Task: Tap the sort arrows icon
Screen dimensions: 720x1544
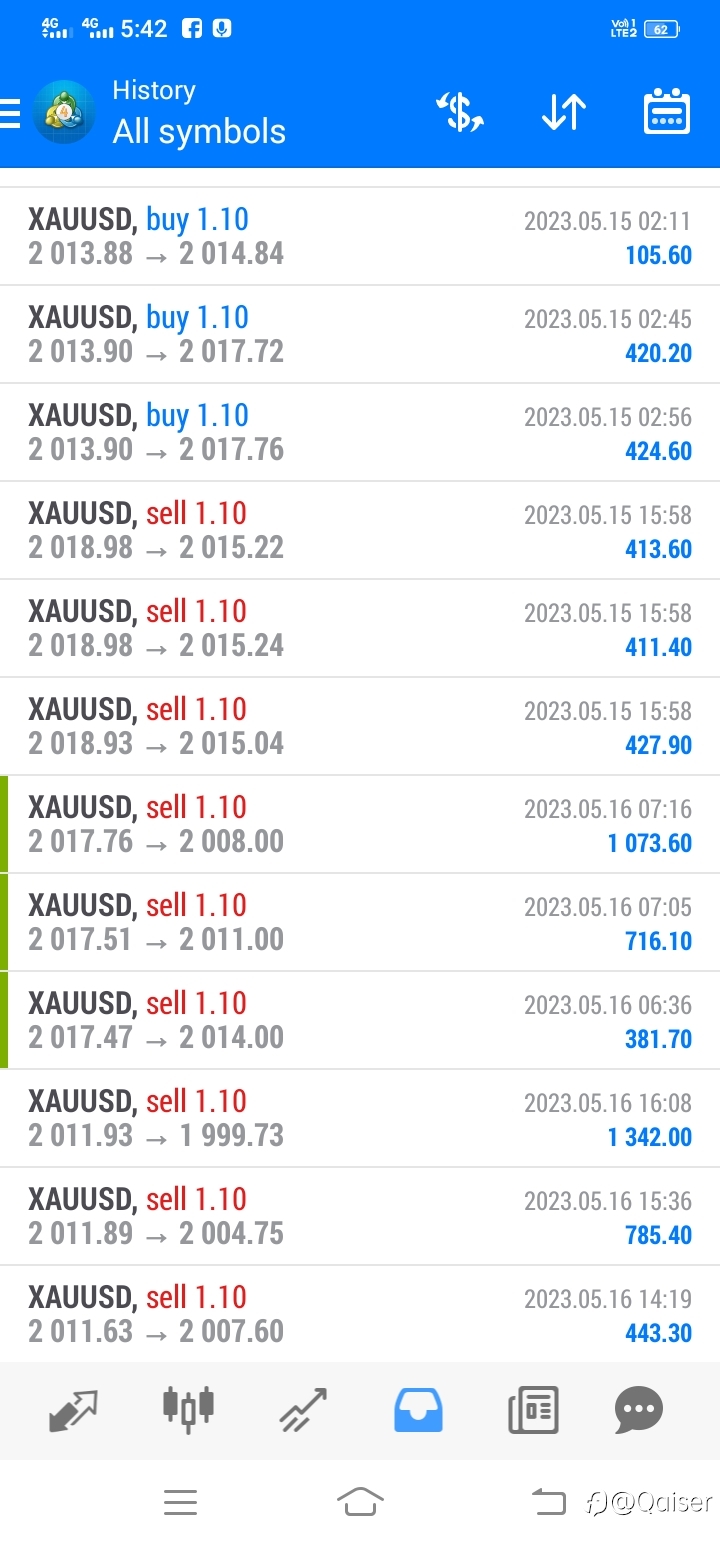Action: 563,112
